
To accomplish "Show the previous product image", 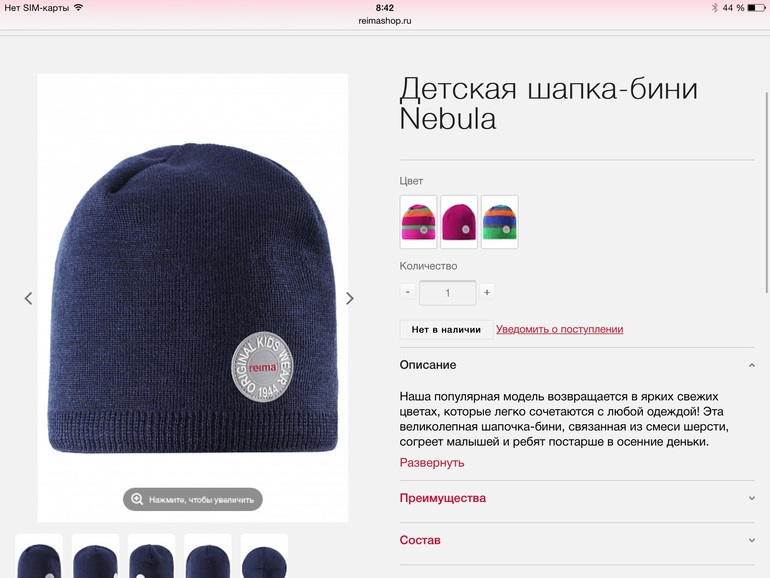I will pos(28,298).
